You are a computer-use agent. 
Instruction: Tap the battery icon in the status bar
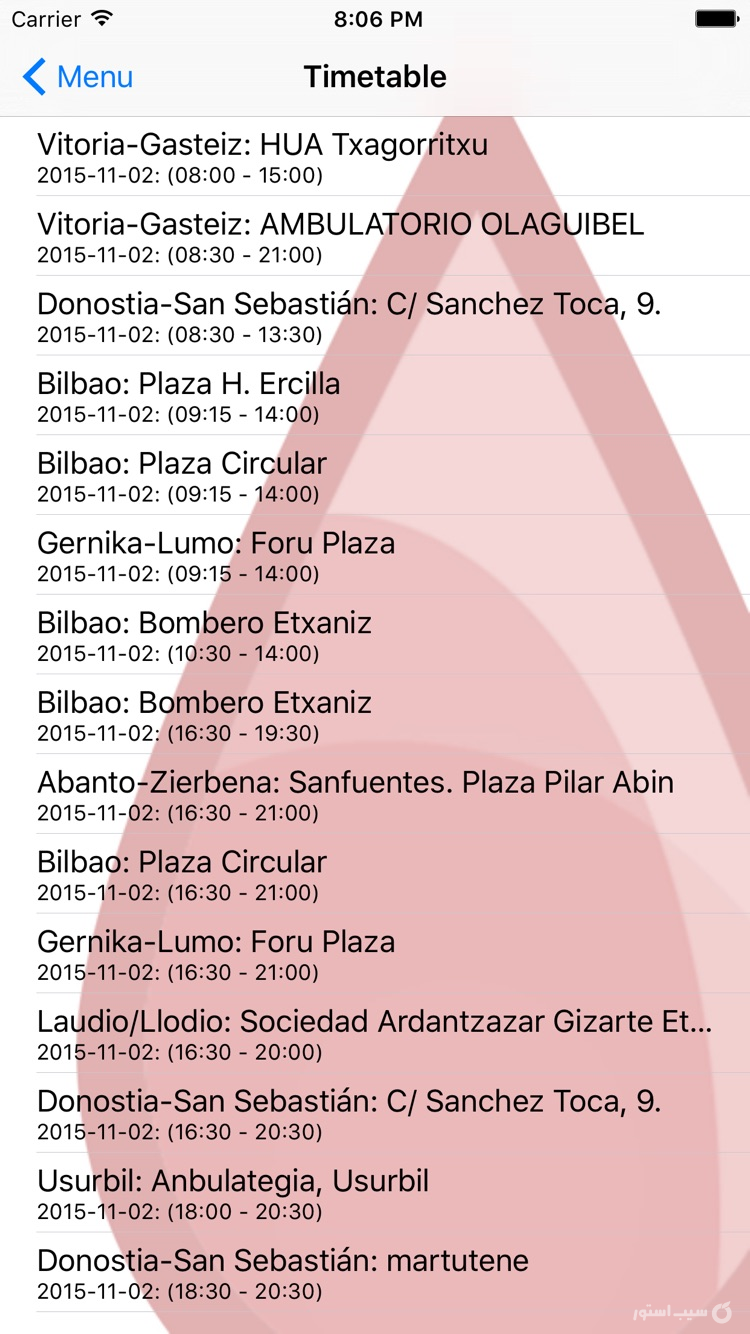(713, 17)
